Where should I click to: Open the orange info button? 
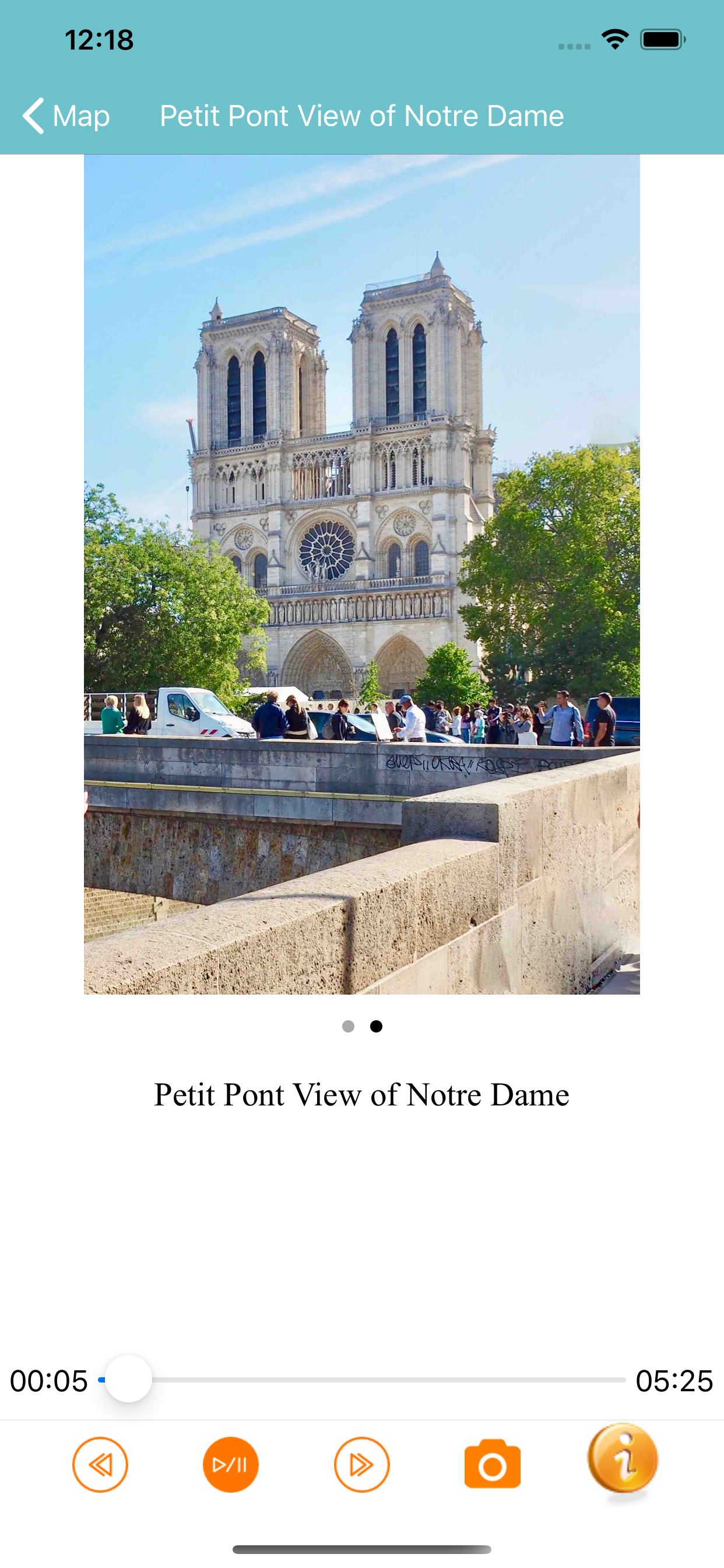(x=623, y=1459)
